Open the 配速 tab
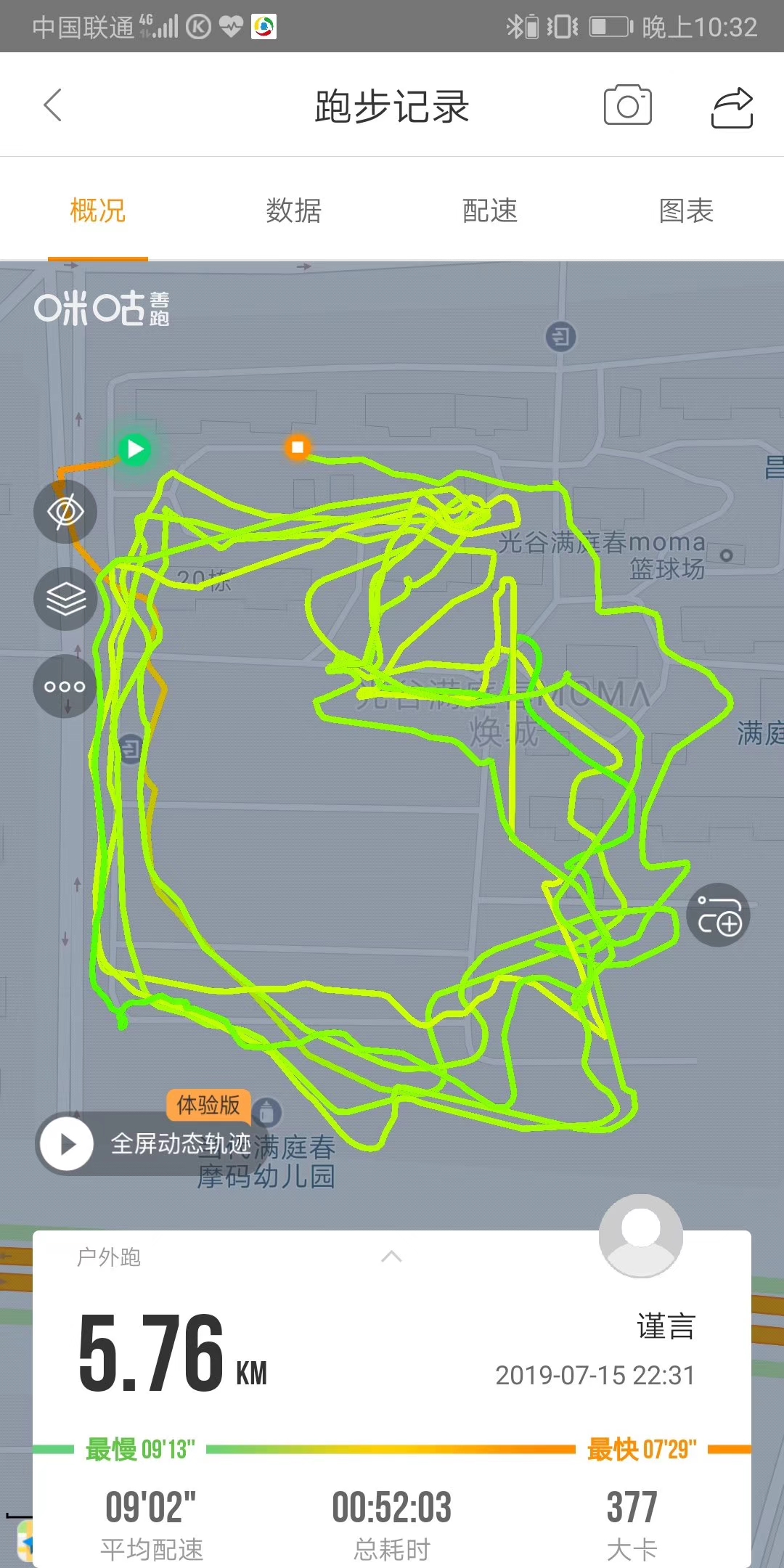Viewport: 784px width, 1568px height. 490,211
